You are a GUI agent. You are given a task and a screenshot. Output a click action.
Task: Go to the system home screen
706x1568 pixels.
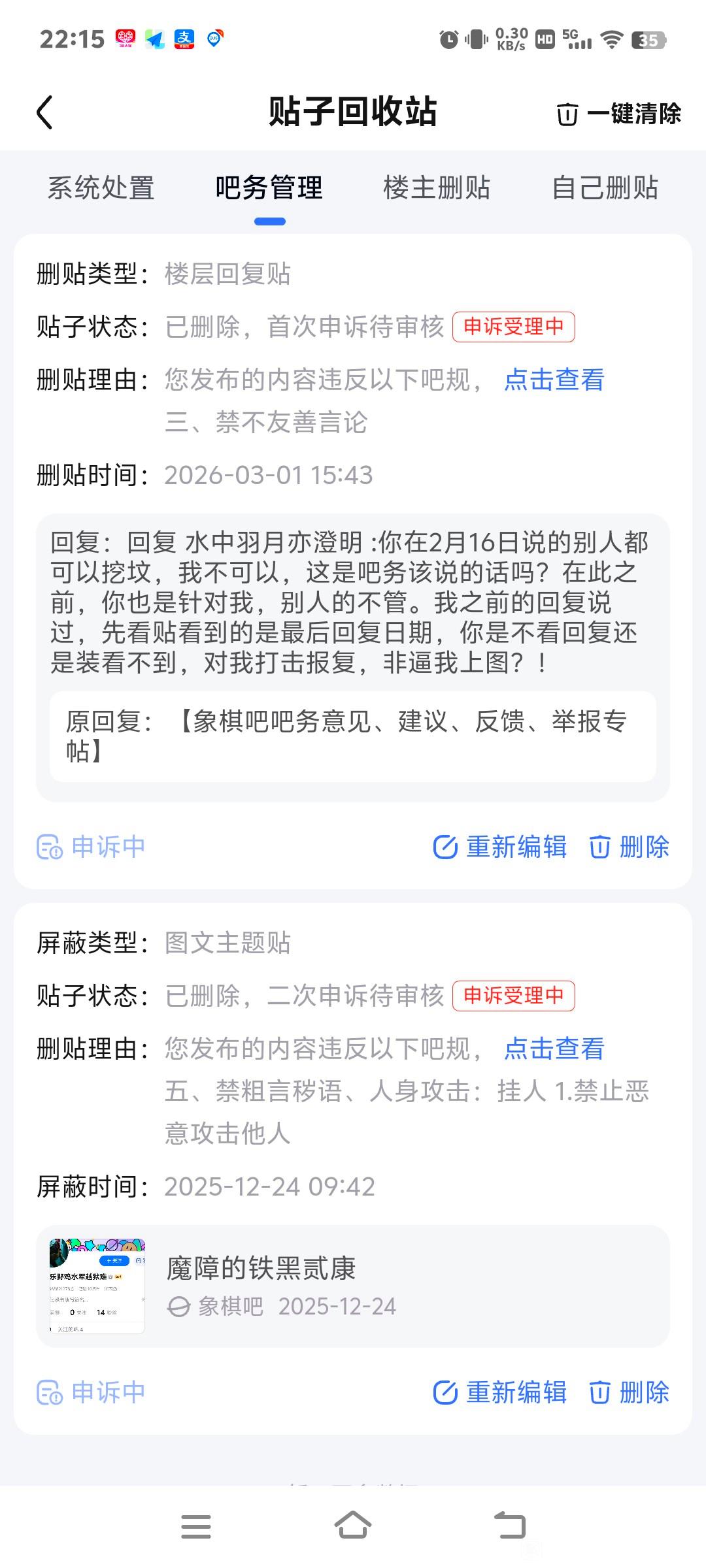[353, 1526]
